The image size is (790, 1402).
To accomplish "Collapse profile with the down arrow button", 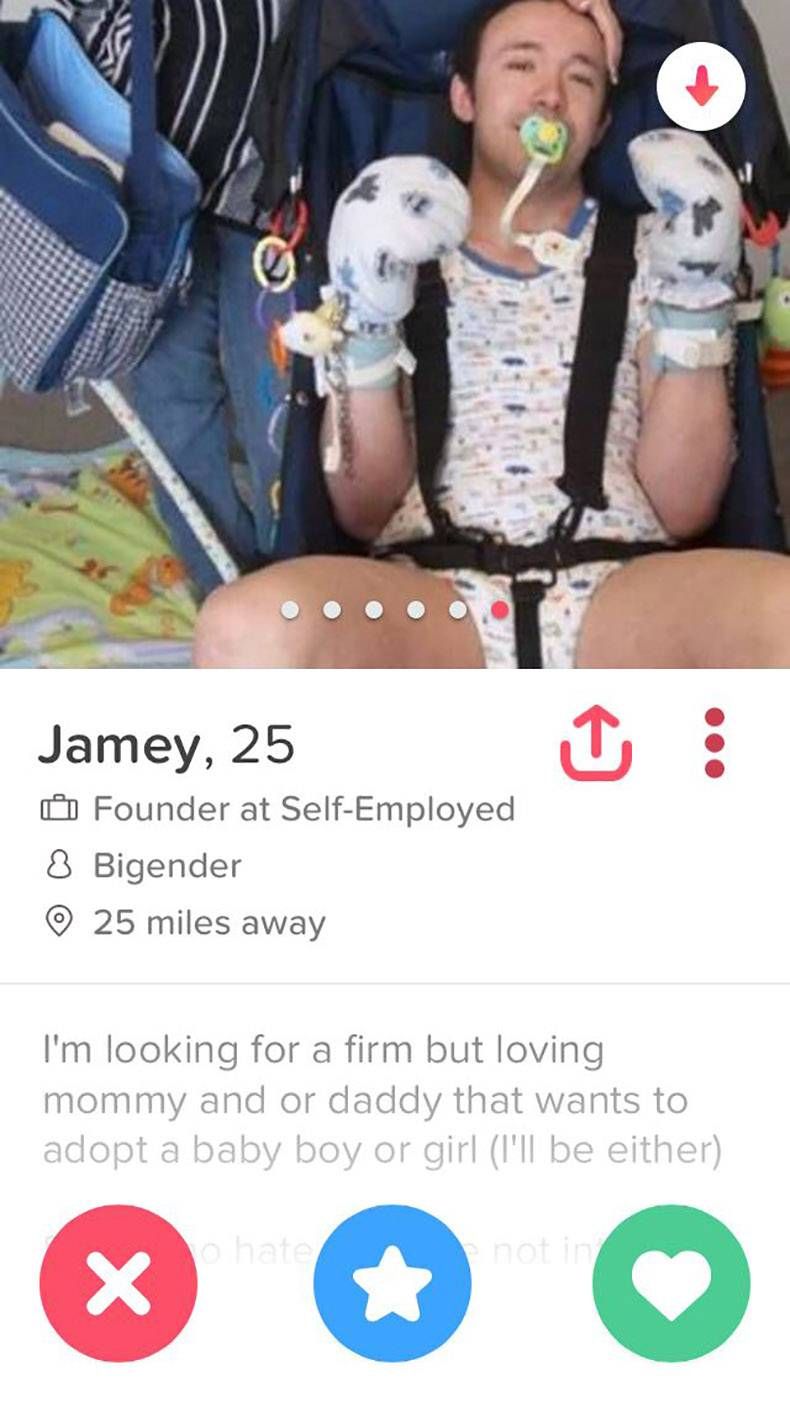I will pyautogui.click(x=701, y=87).
